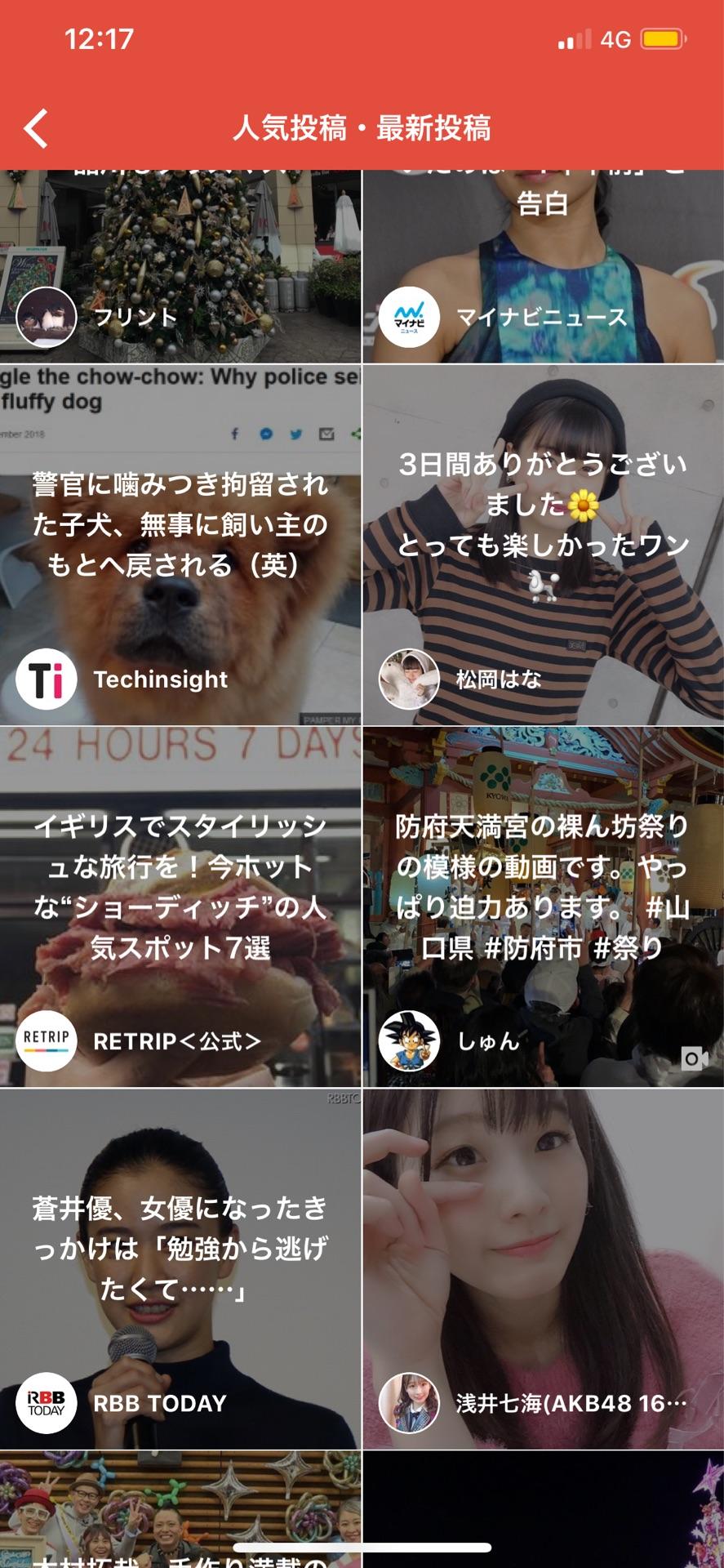Open RETRIP's Shoreditch travel spots article
The height and width of the screenshot is (1568, 724).
pyautogui.click(x=180, y=906)
